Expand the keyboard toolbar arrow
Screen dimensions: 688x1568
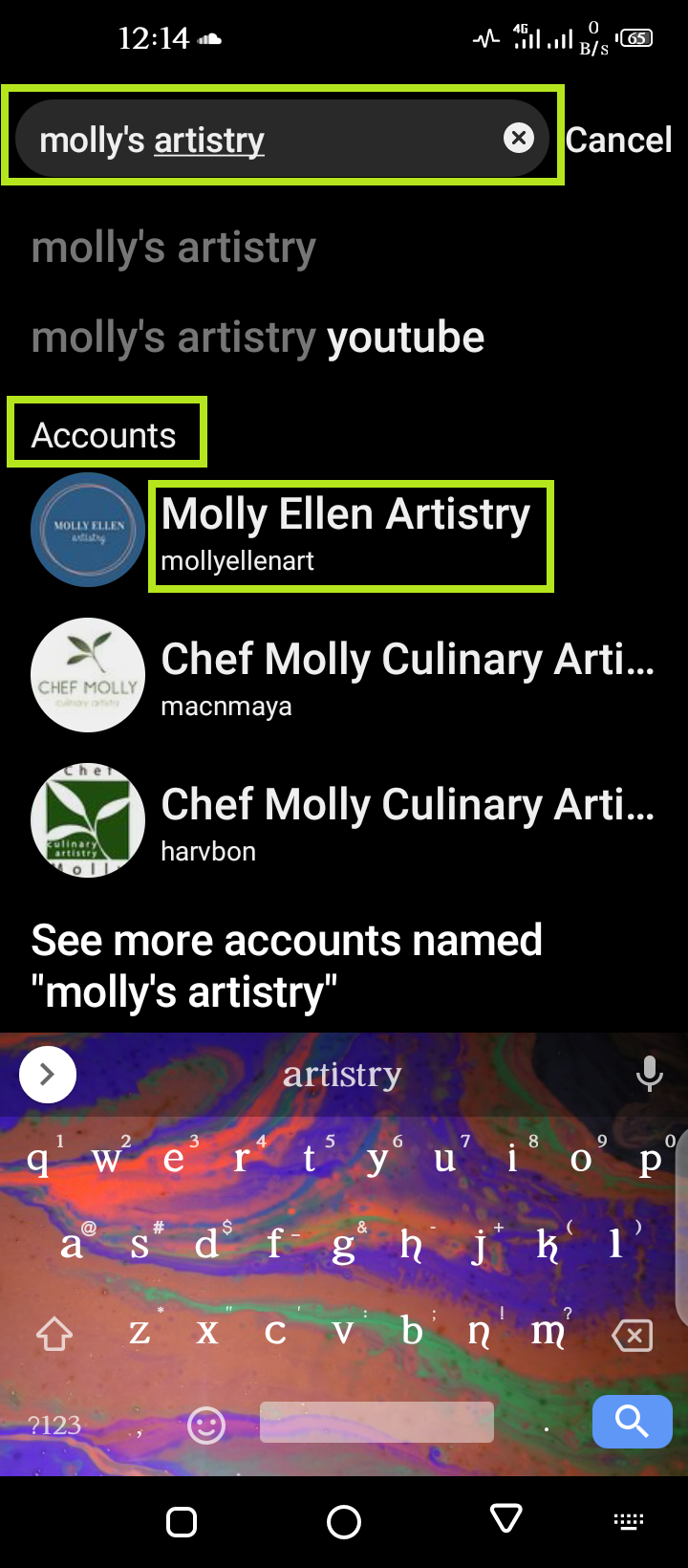click(48, 1075)
